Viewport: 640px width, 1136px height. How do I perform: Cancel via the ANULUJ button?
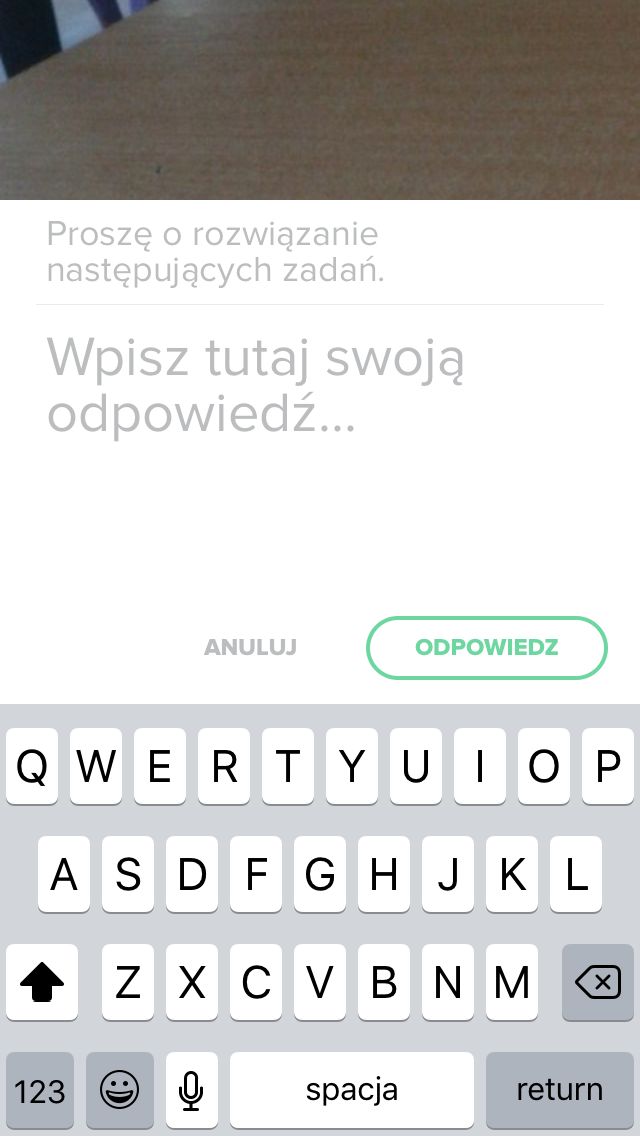coord(250,647)
